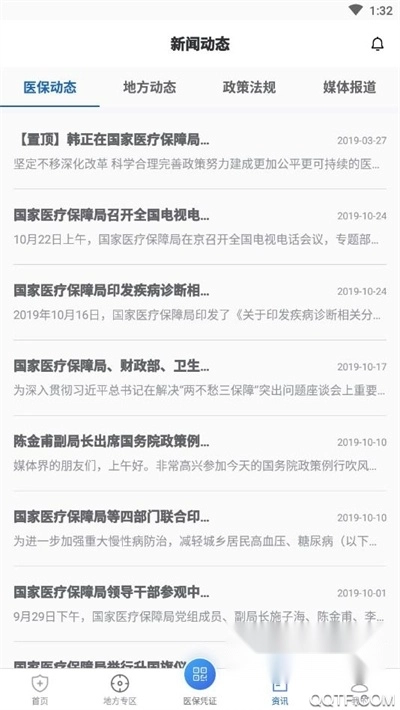The width and height of the screenshot is (400, 710).
Task: Open article 国家医疗保障局召开全国电视电话会议
Action: 200,227
